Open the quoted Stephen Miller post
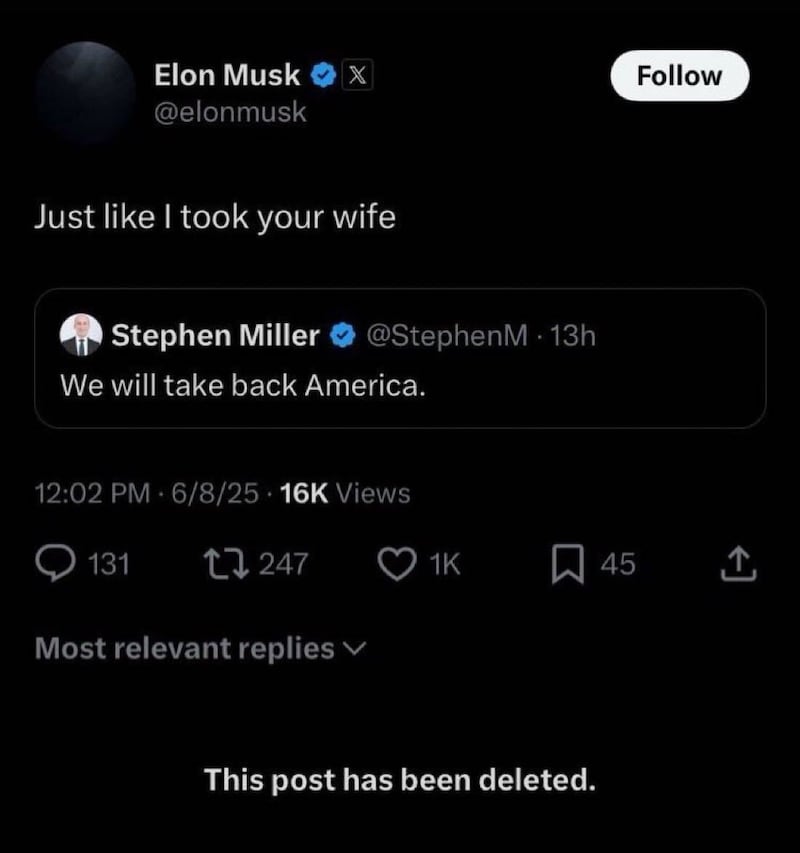Viewport: 800px width, 853px height. tap(400, 358)
